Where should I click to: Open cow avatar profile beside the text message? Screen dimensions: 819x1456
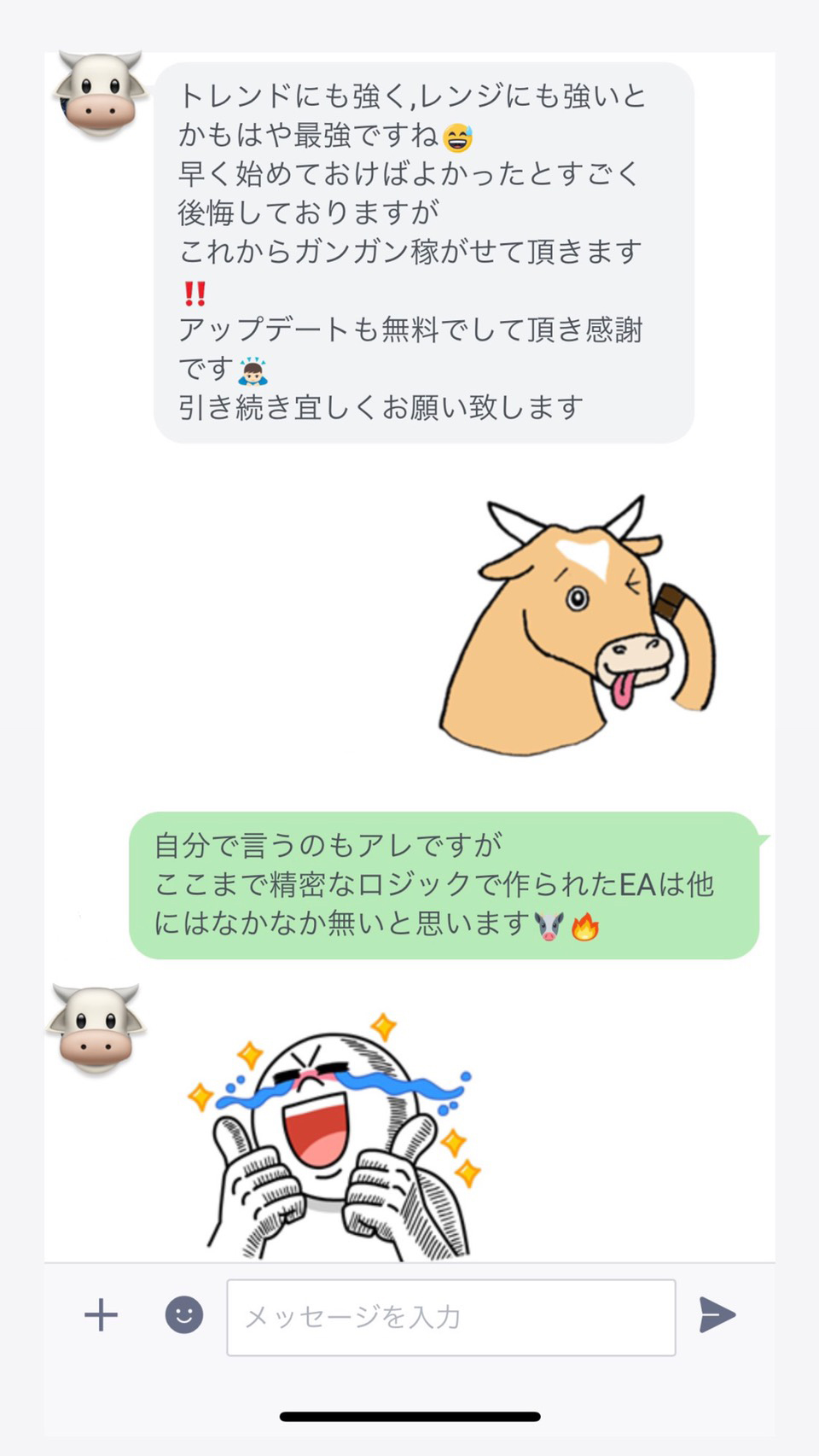tap(99, 93)
